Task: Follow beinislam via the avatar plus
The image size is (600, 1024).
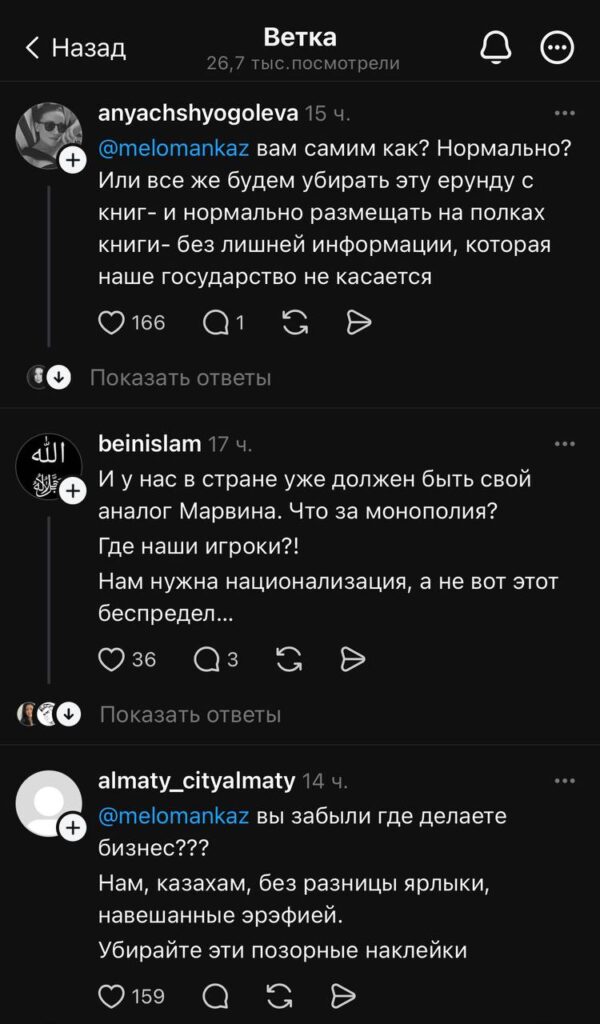Action: (x=73, y=491)
